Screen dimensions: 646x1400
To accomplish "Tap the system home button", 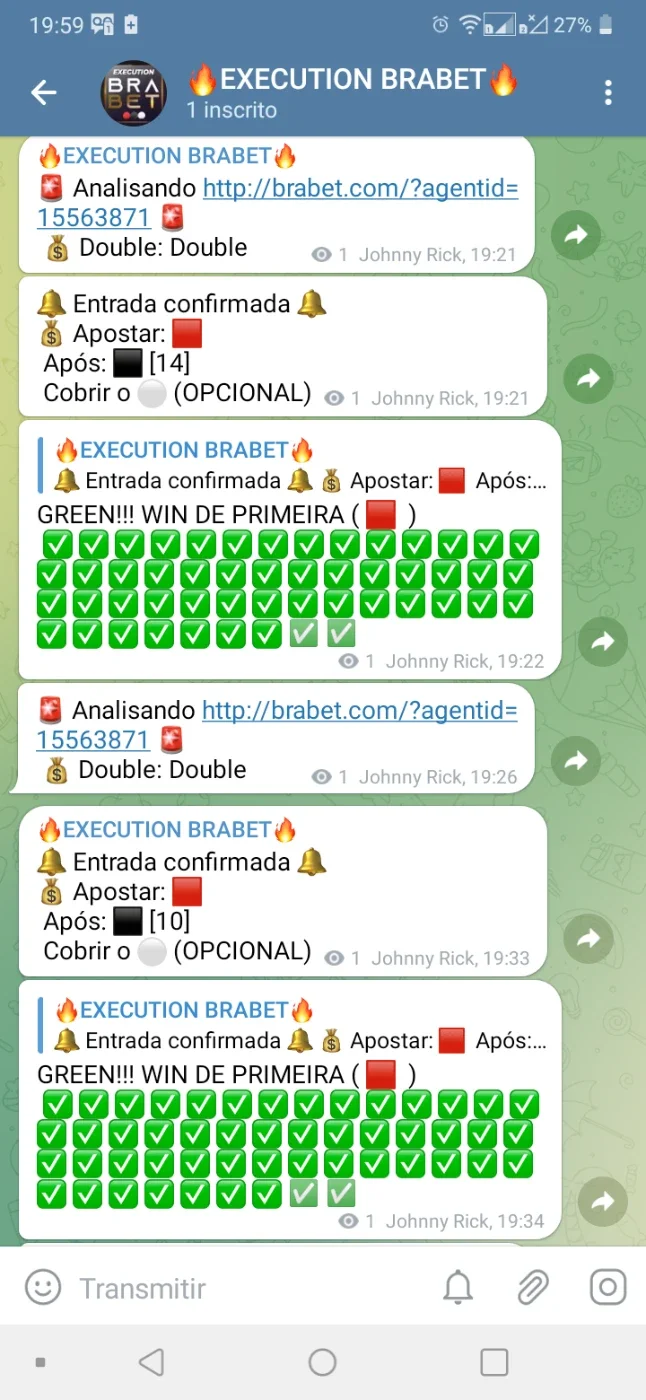I will click(x=322, y=1362).
